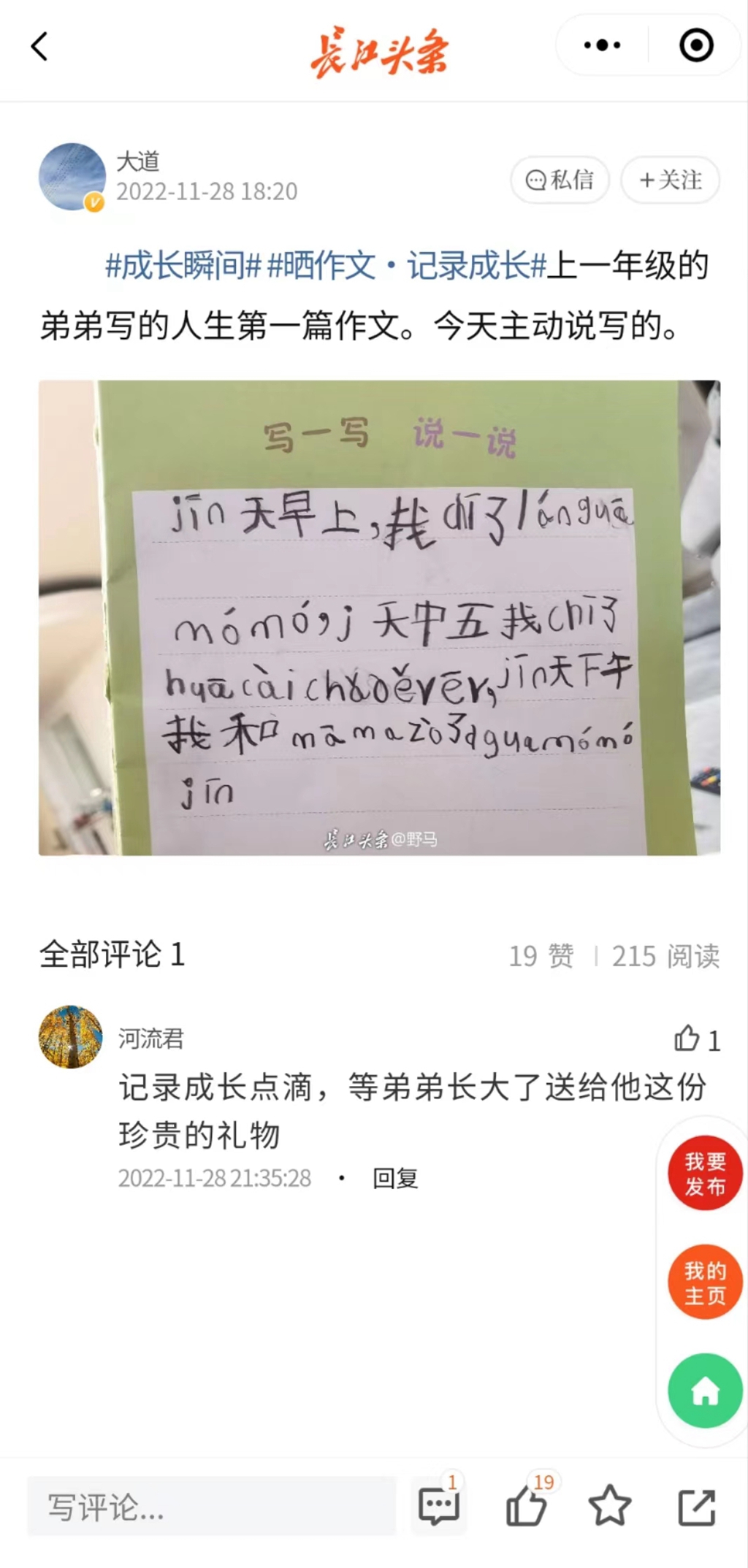748x1568 pixels.
Task: Go back using the top-left arrow
Action: click(x=39, y=47)
